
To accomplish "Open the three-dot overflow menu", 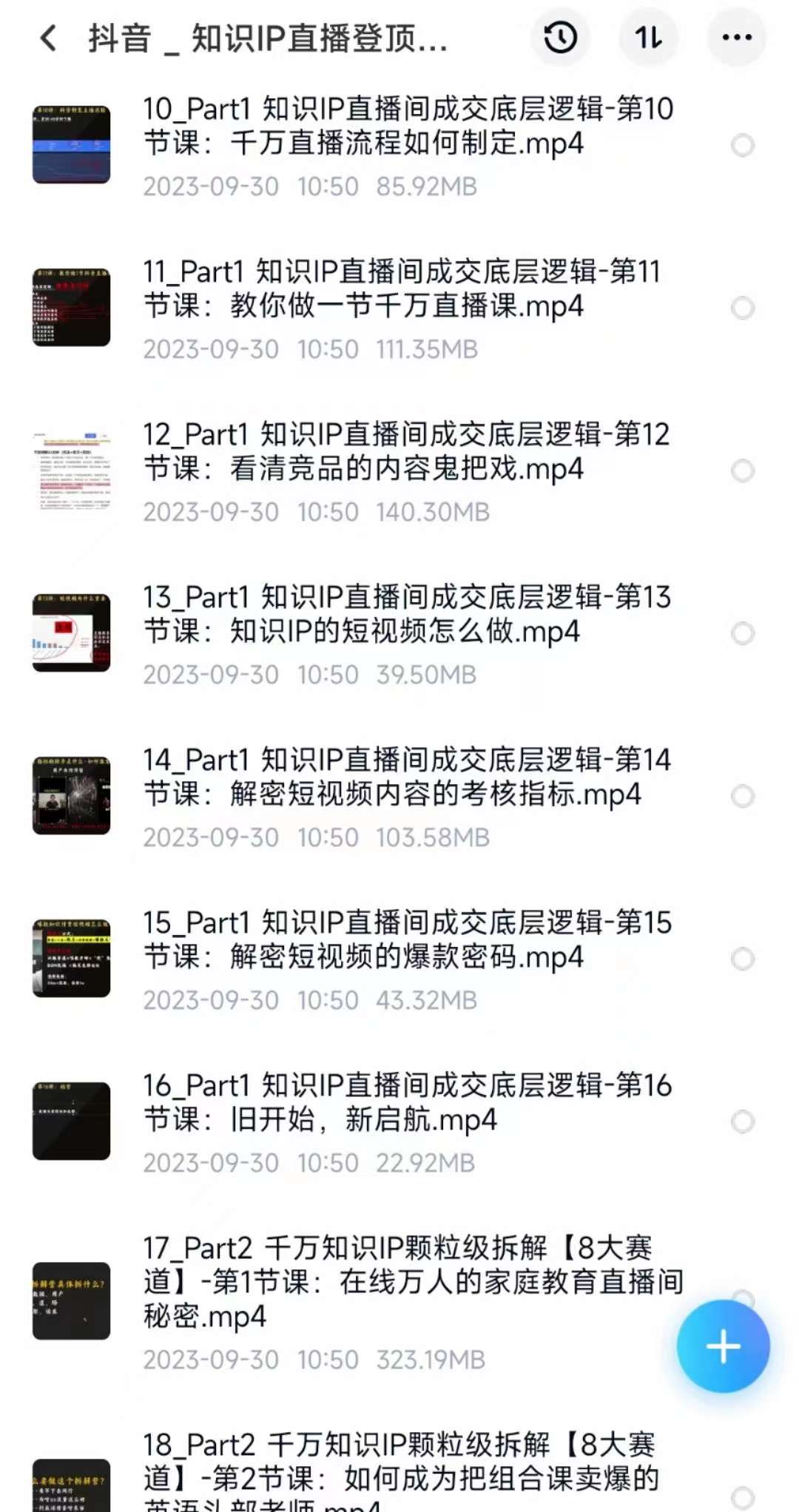I will pyautogui.click(x=737, y=37).
